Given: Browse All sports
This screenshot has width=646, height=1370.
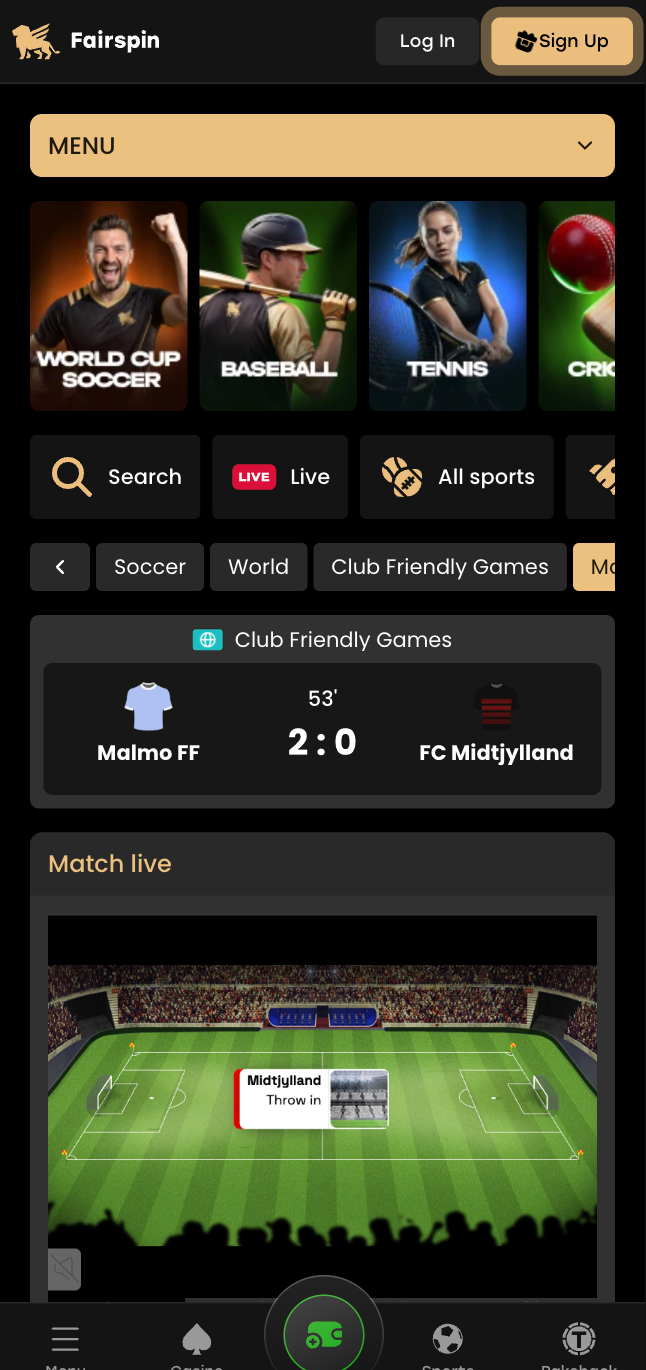Looking at the screenshot, I should 457,477.
